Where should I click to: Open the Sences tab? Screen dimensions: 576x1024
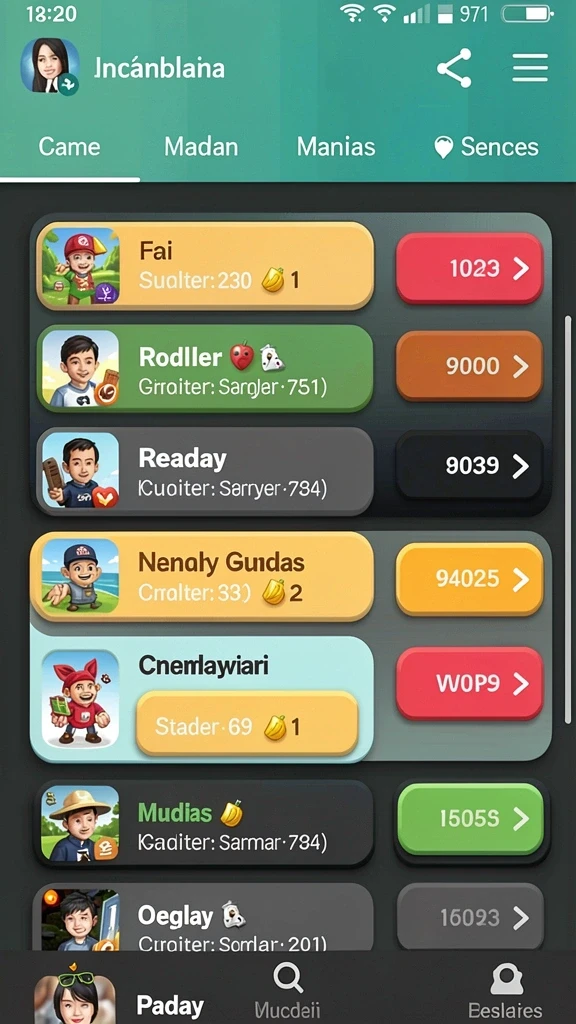pyautogui.click(x=487, y=148)
